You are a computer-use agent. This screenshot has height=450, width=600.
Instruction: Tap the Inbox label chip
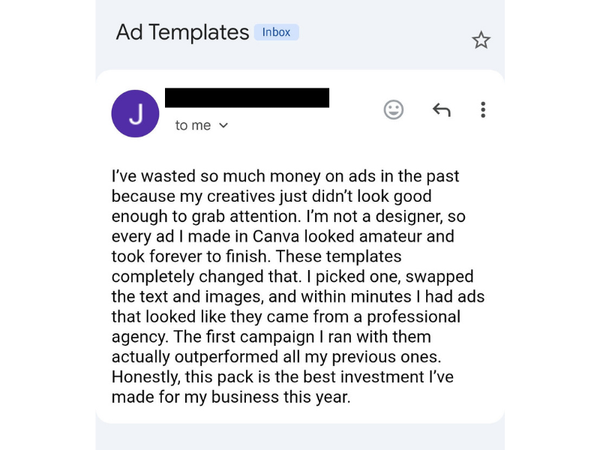tap(276, 32)
